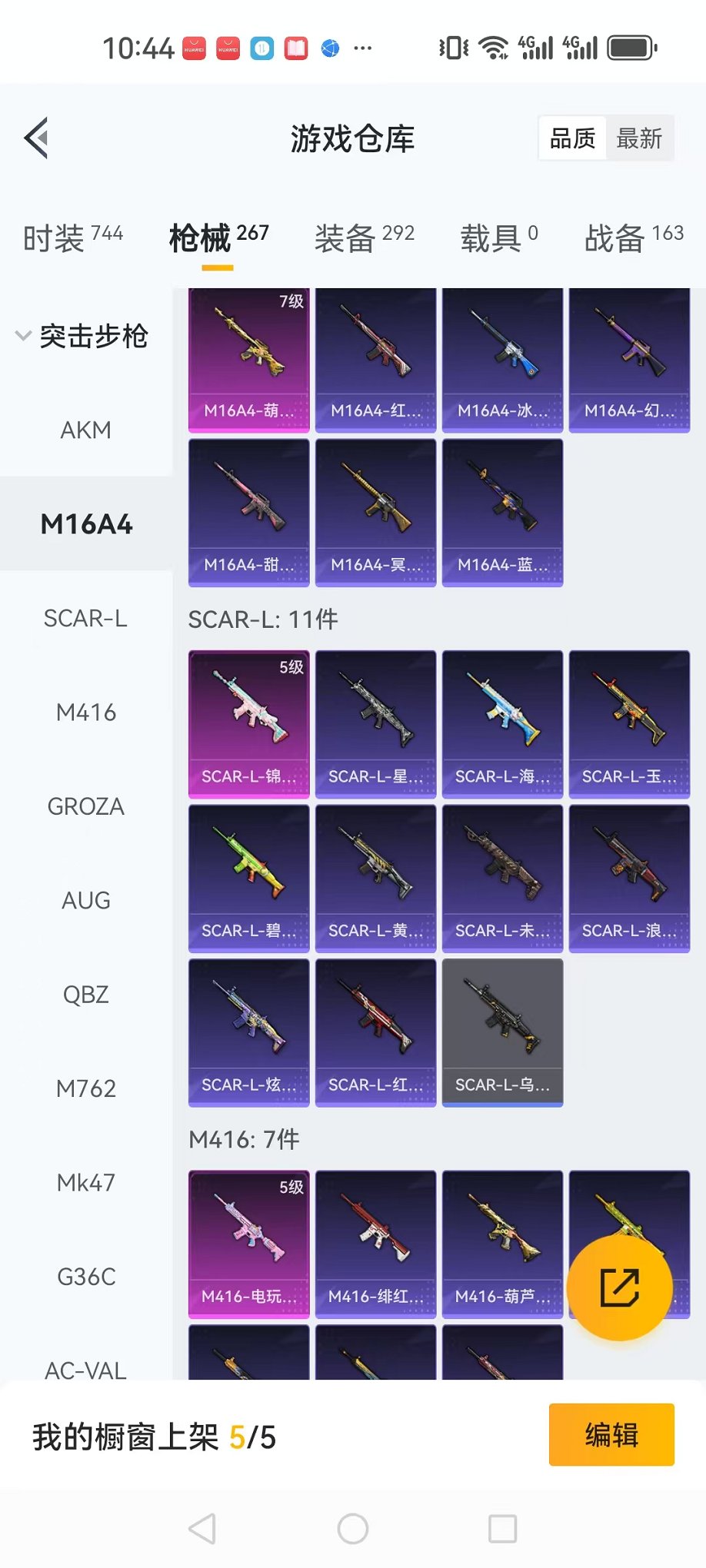
Task: Select M416 in the weapon list
Action: (85, 713)
